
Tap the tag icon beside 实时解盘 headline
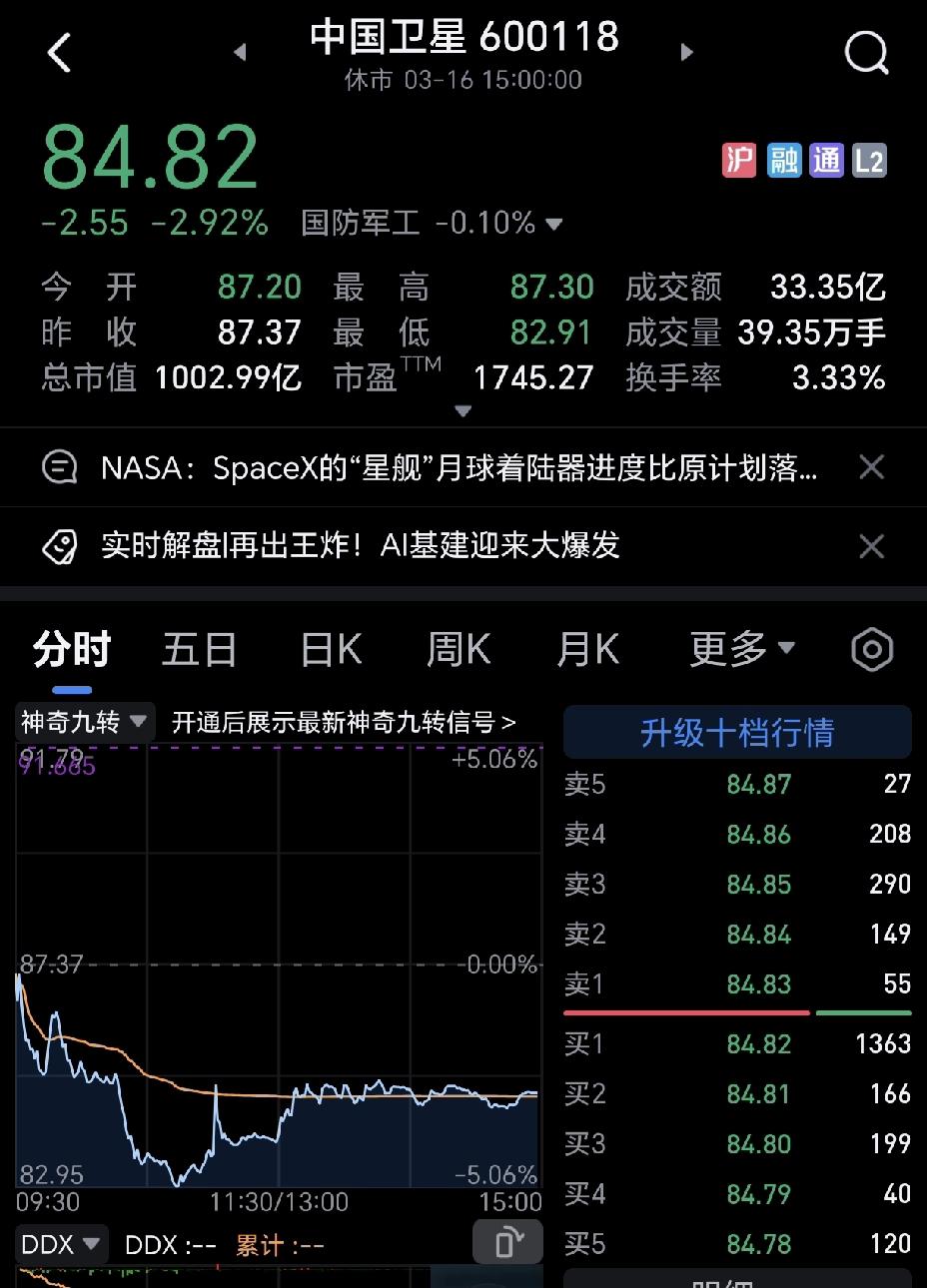[60, 546]
